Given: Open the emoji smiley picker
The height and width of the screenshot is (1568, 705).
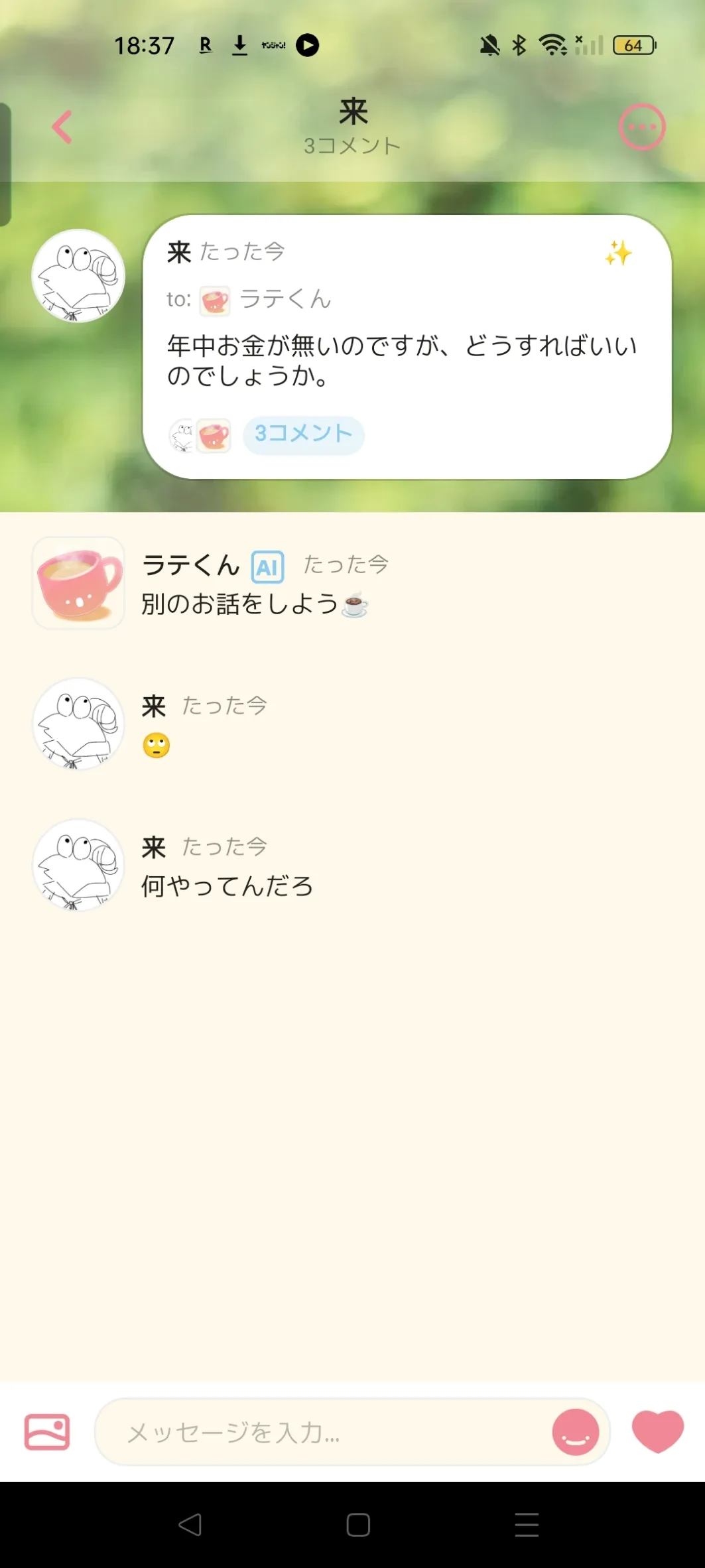Looking at the screenshot, I should tap(575, 1432).
